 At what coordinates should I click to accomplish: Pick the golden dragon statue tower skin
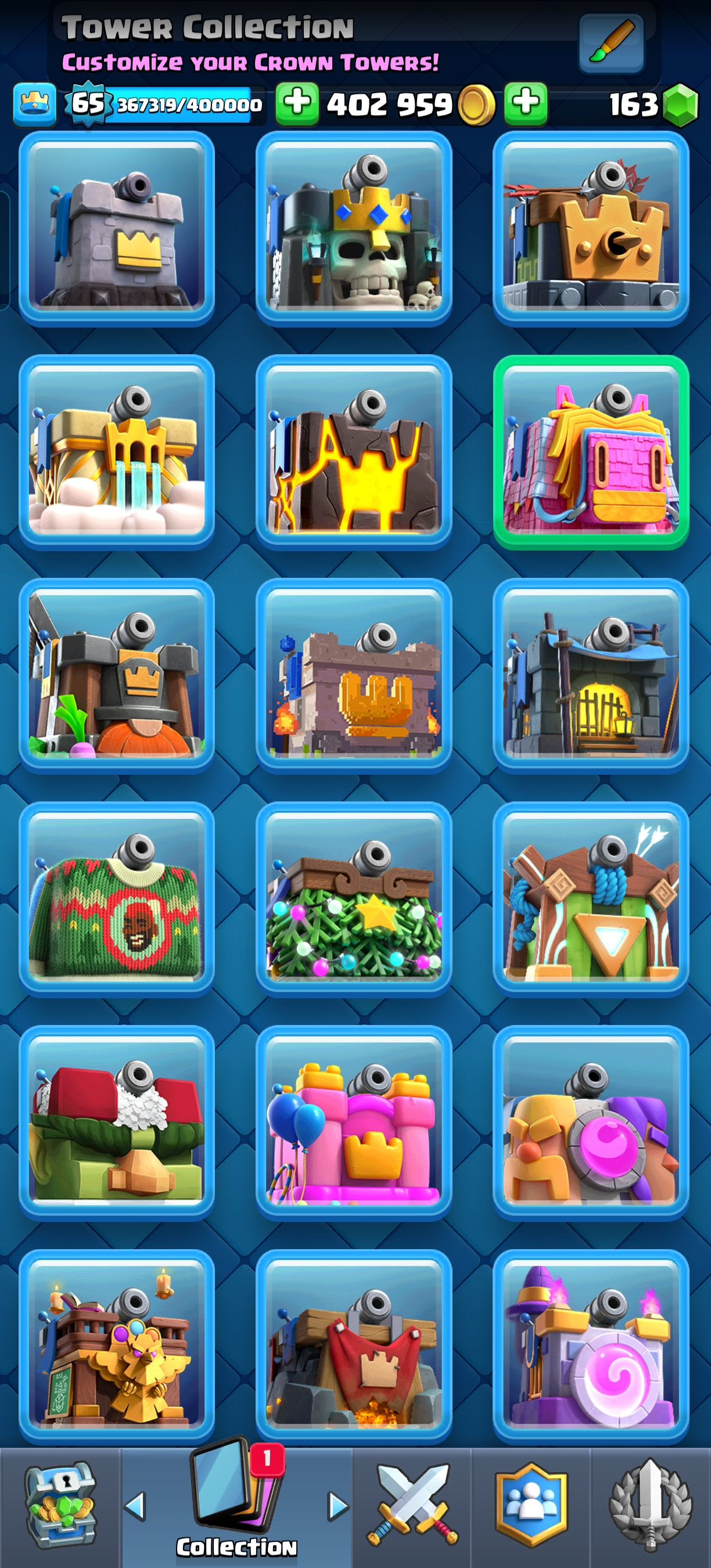coord(116,1346)
